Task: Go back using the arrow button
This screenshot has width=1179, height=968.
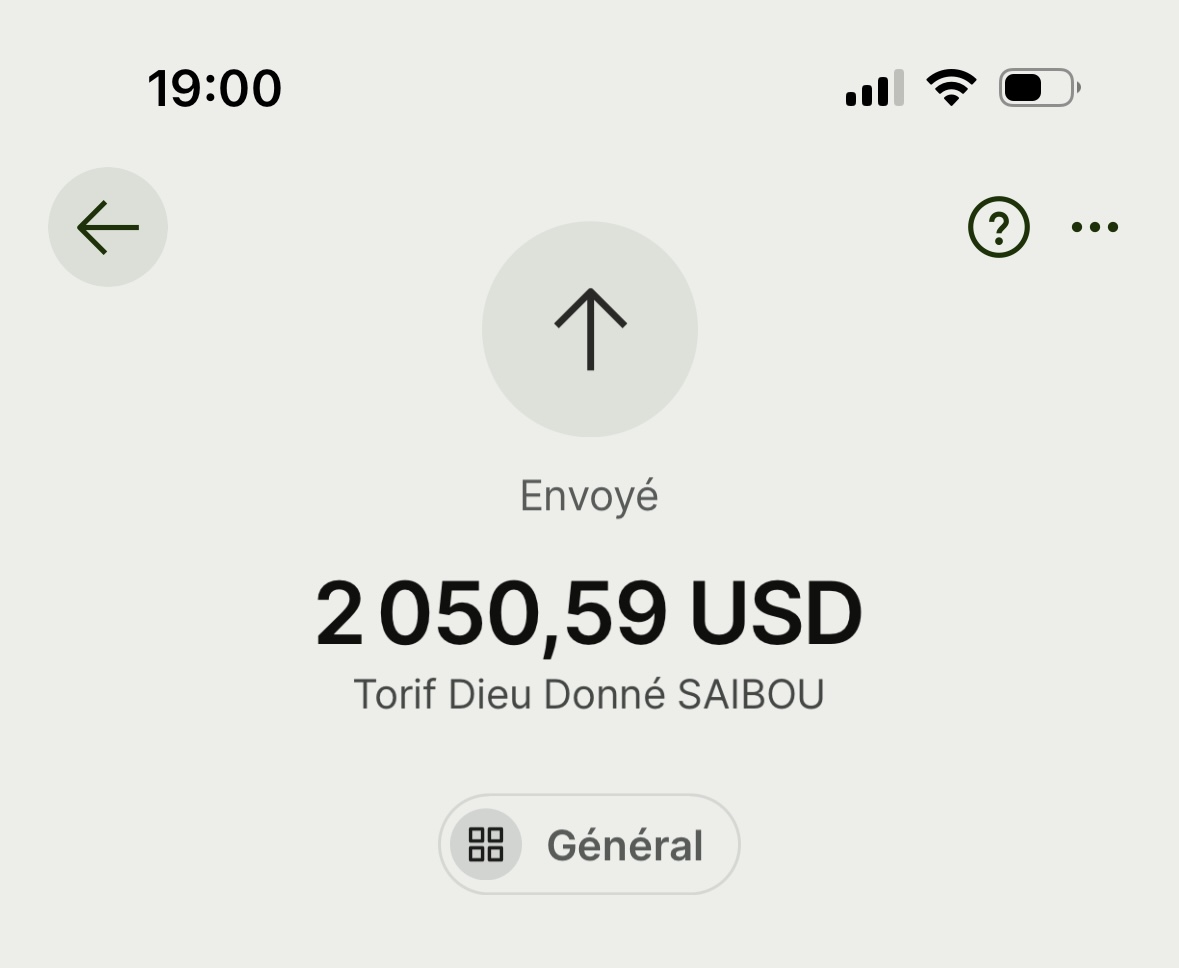Action: 108,227
